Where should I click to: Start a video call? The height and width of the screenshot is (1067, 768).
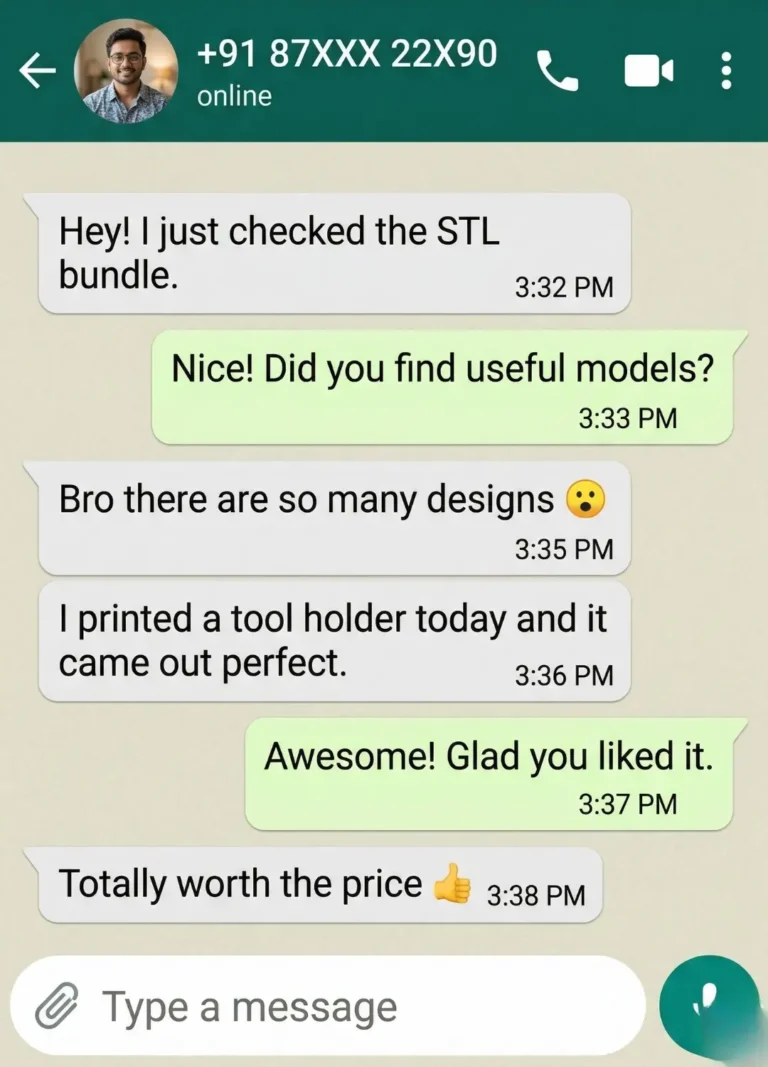click(648, 71)
